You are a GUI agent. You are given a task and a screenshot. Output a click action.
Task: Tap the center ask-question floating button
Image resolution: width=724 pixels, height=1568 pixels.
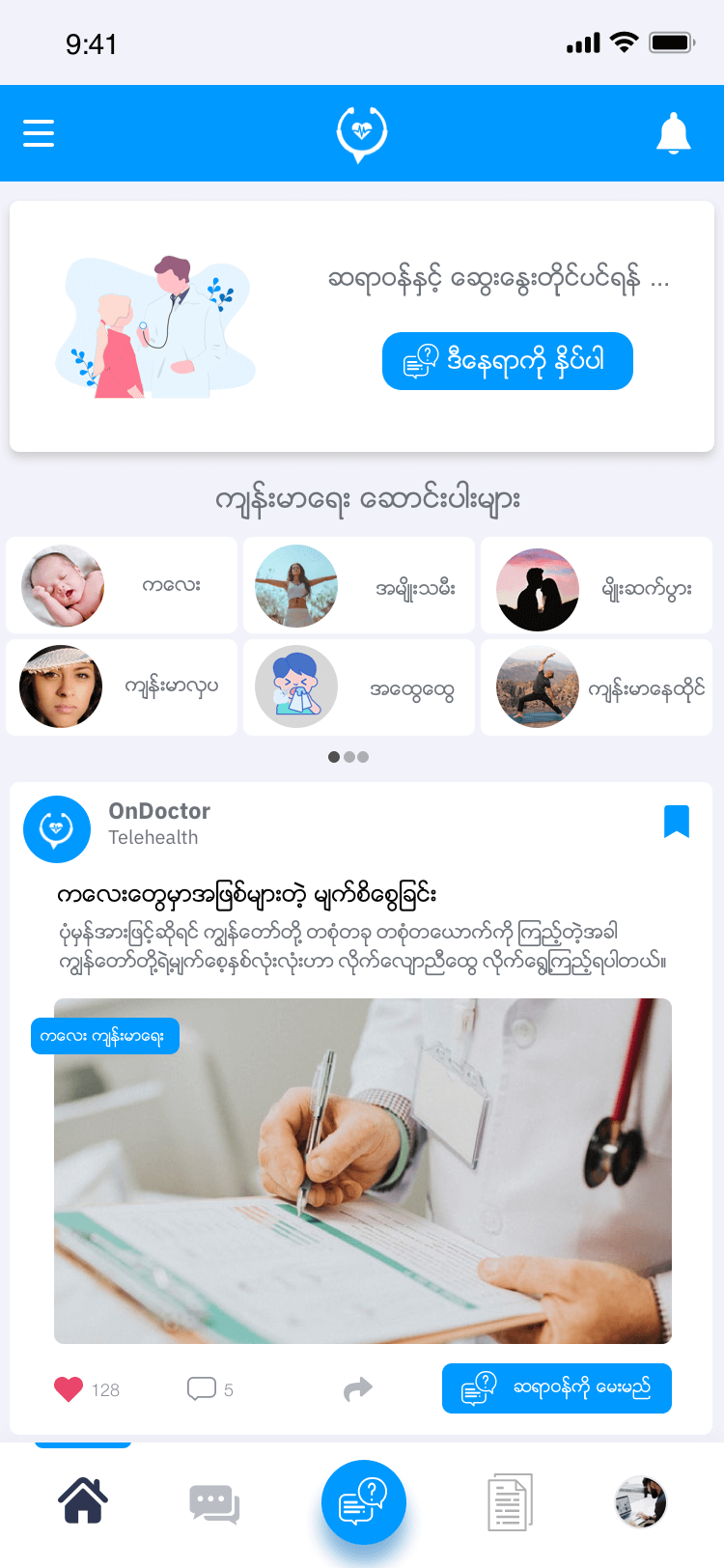[x=363, y=1502]
